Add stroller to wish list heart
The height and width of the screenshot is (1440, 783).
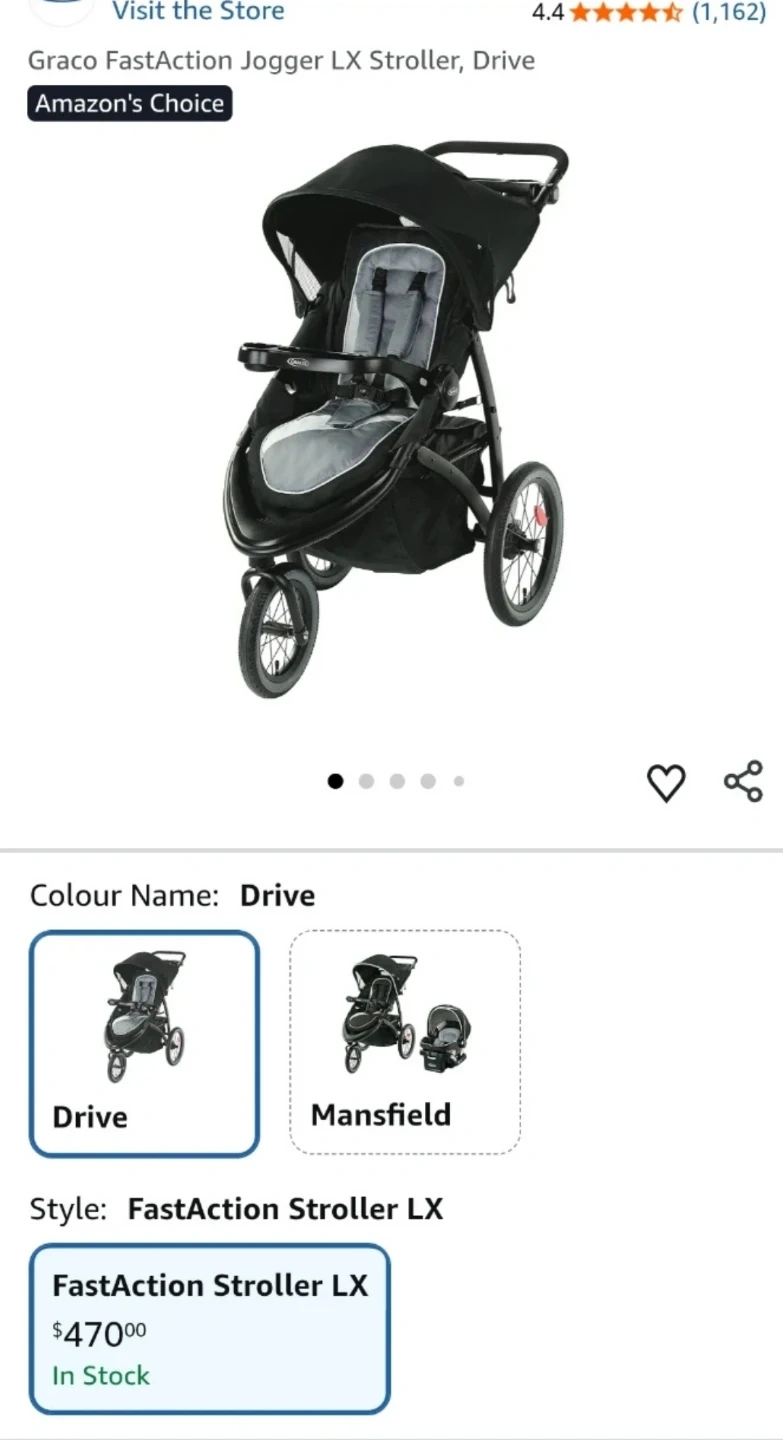coord(666,782)
